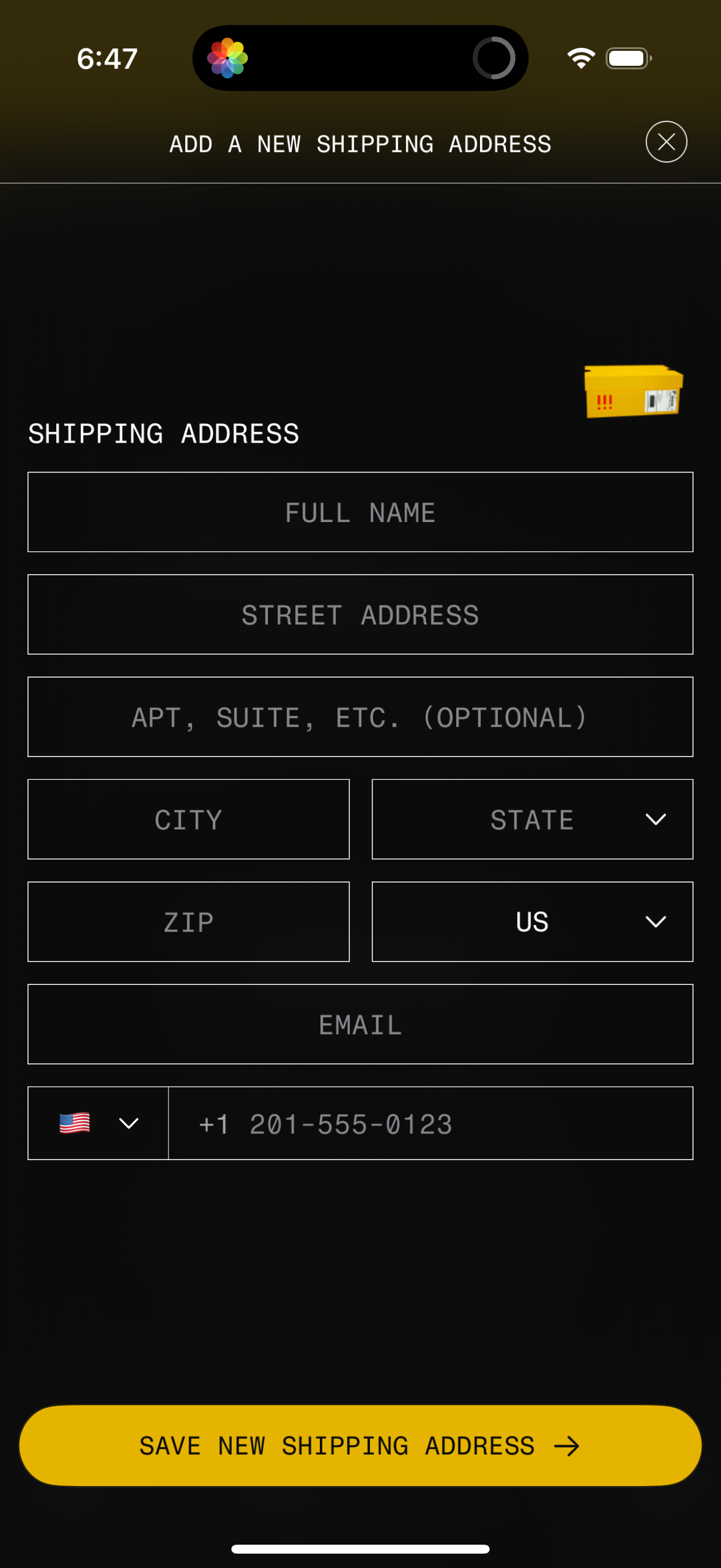Open the phone country code dropdown
This screenshot has height=1568, width=721.
tap(129, 1124)
